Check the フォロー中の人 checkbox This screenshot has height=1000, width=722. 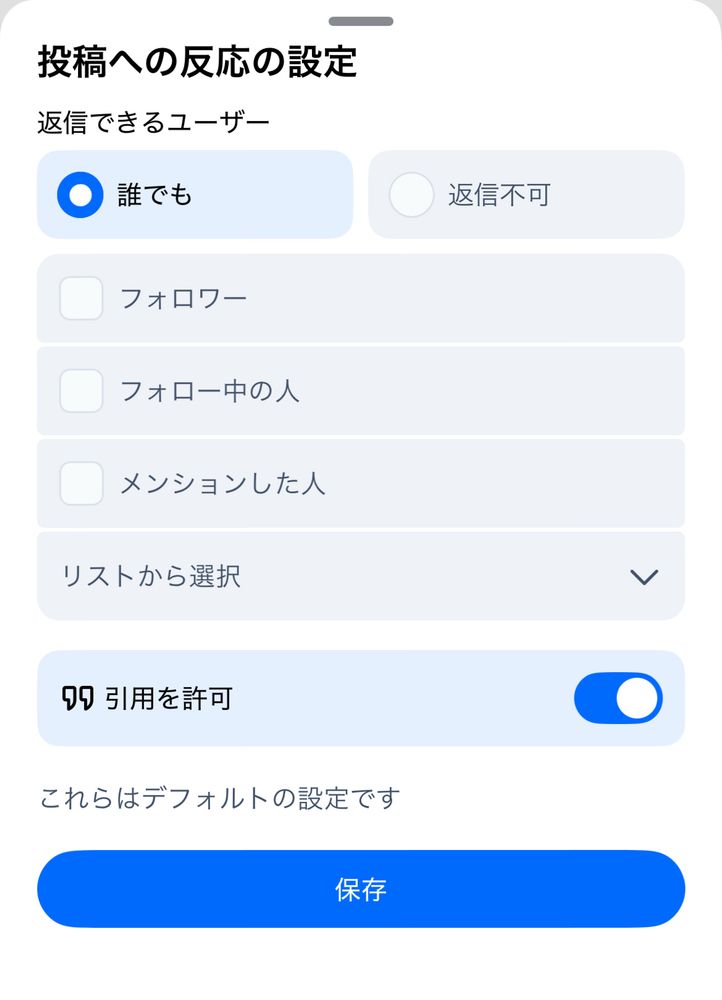click(81, 391)
